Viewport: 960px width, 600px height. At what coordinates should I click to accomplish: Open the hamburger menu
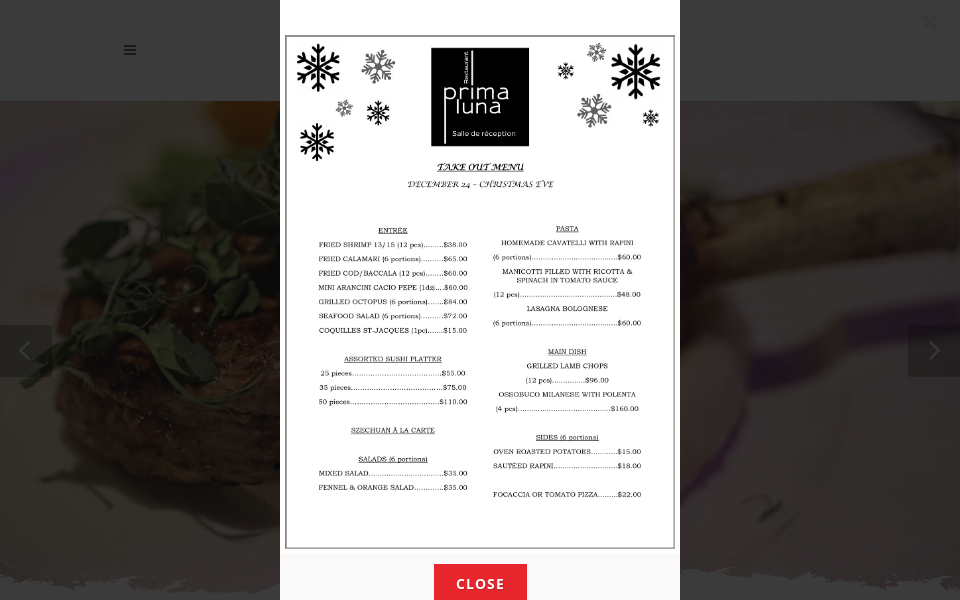coord(130,50)
